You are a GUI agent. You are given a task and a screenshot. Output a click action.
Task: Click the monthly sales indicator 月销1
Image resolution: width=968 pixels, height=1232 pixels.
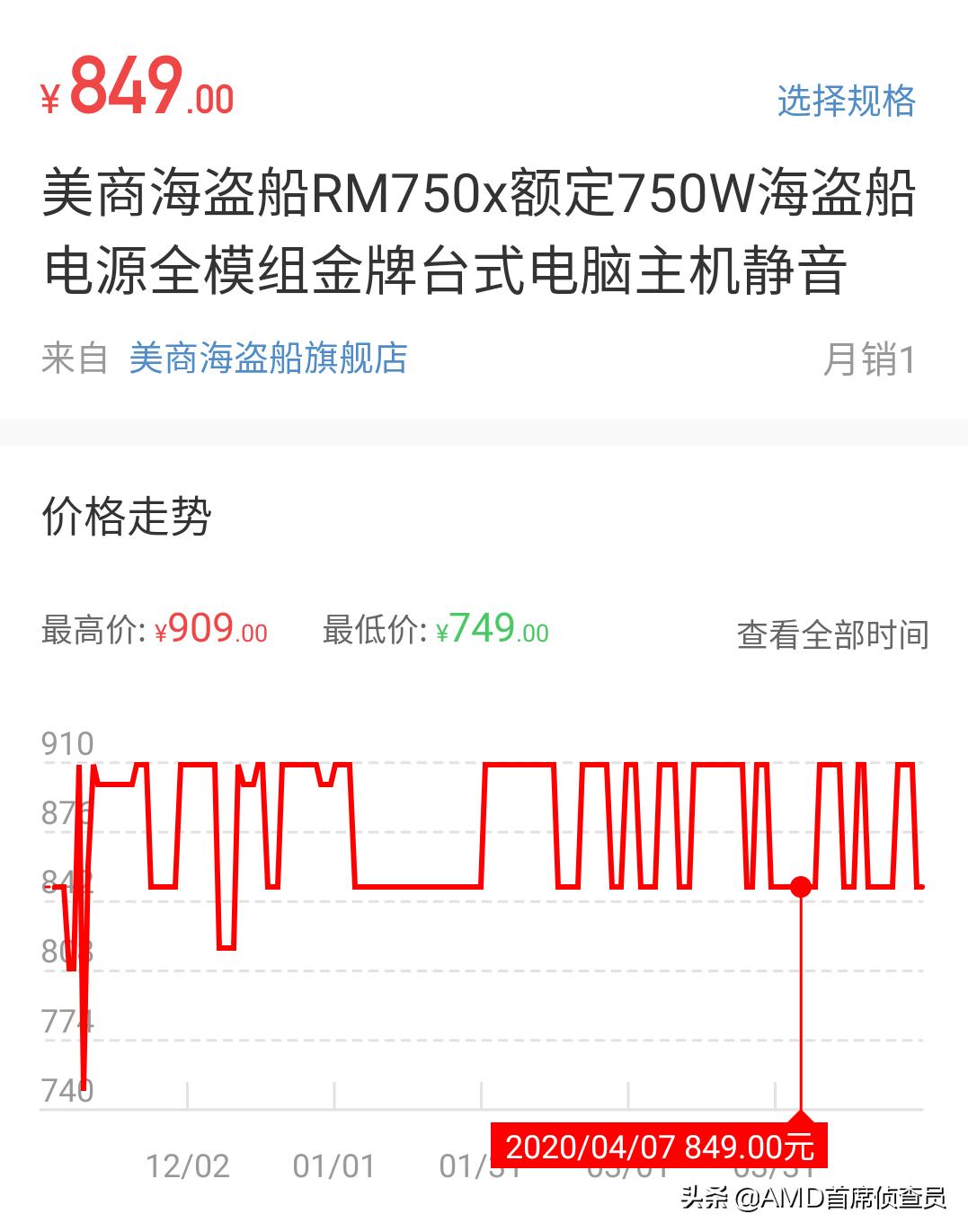(866, 359)
